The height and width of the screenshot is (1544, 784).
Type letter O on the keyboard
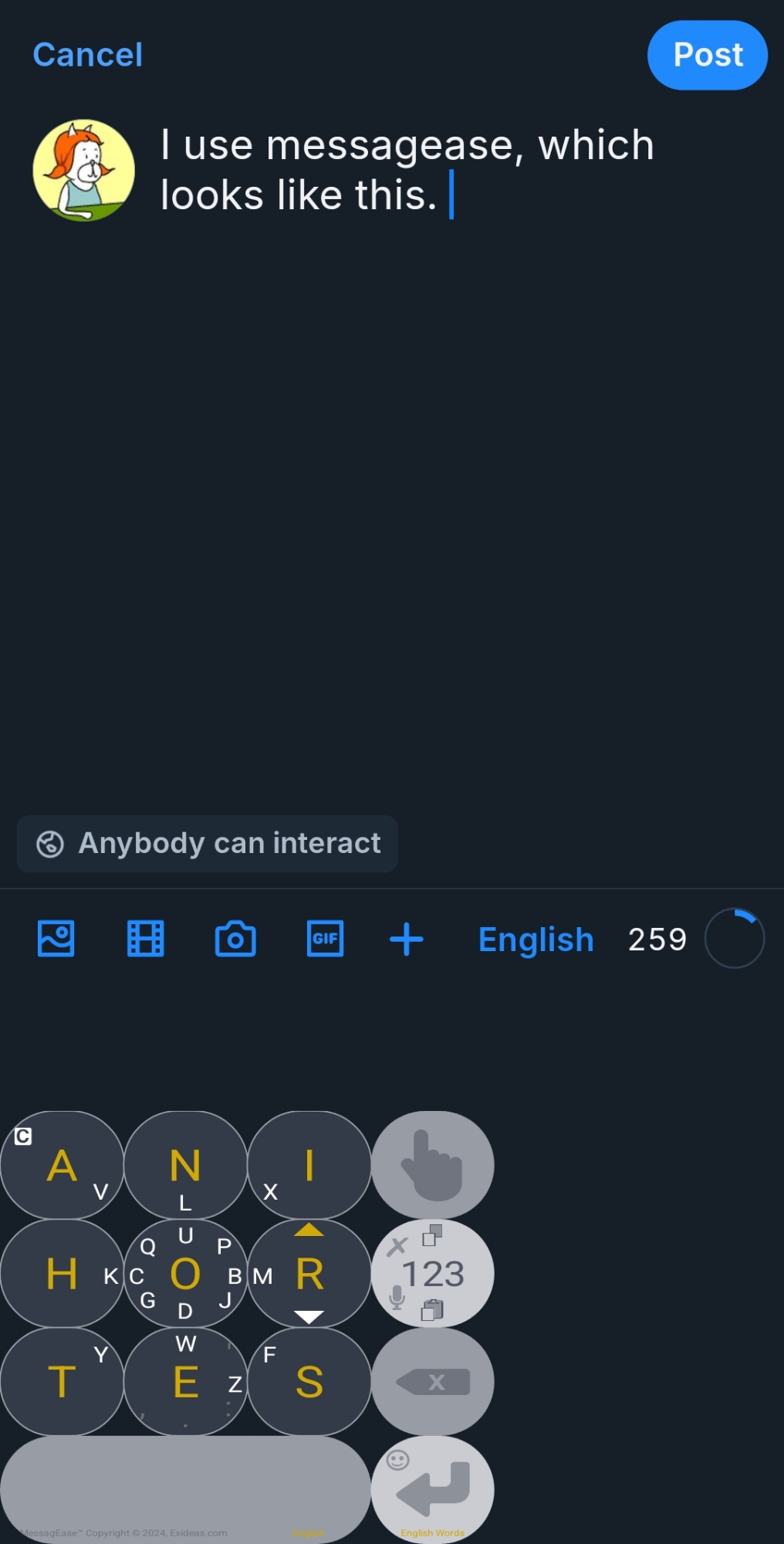click(185, 1274)
